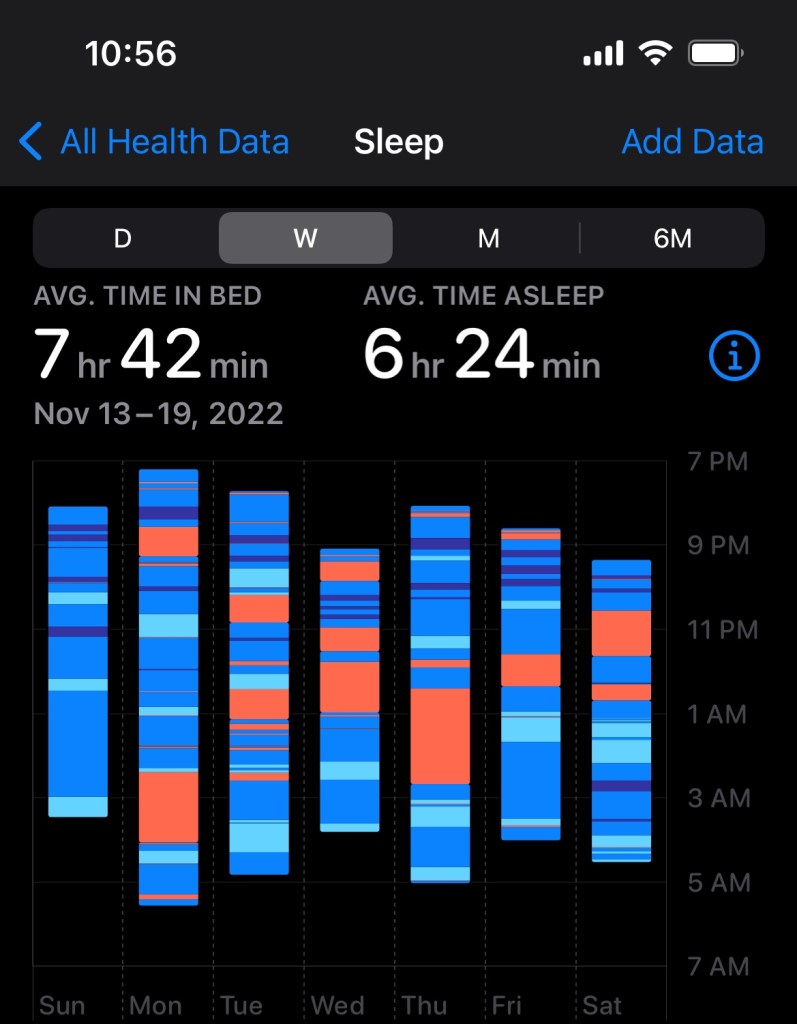Select Friday's sleep bar in the chart
797x1024 pixels.
pos(531,684)
